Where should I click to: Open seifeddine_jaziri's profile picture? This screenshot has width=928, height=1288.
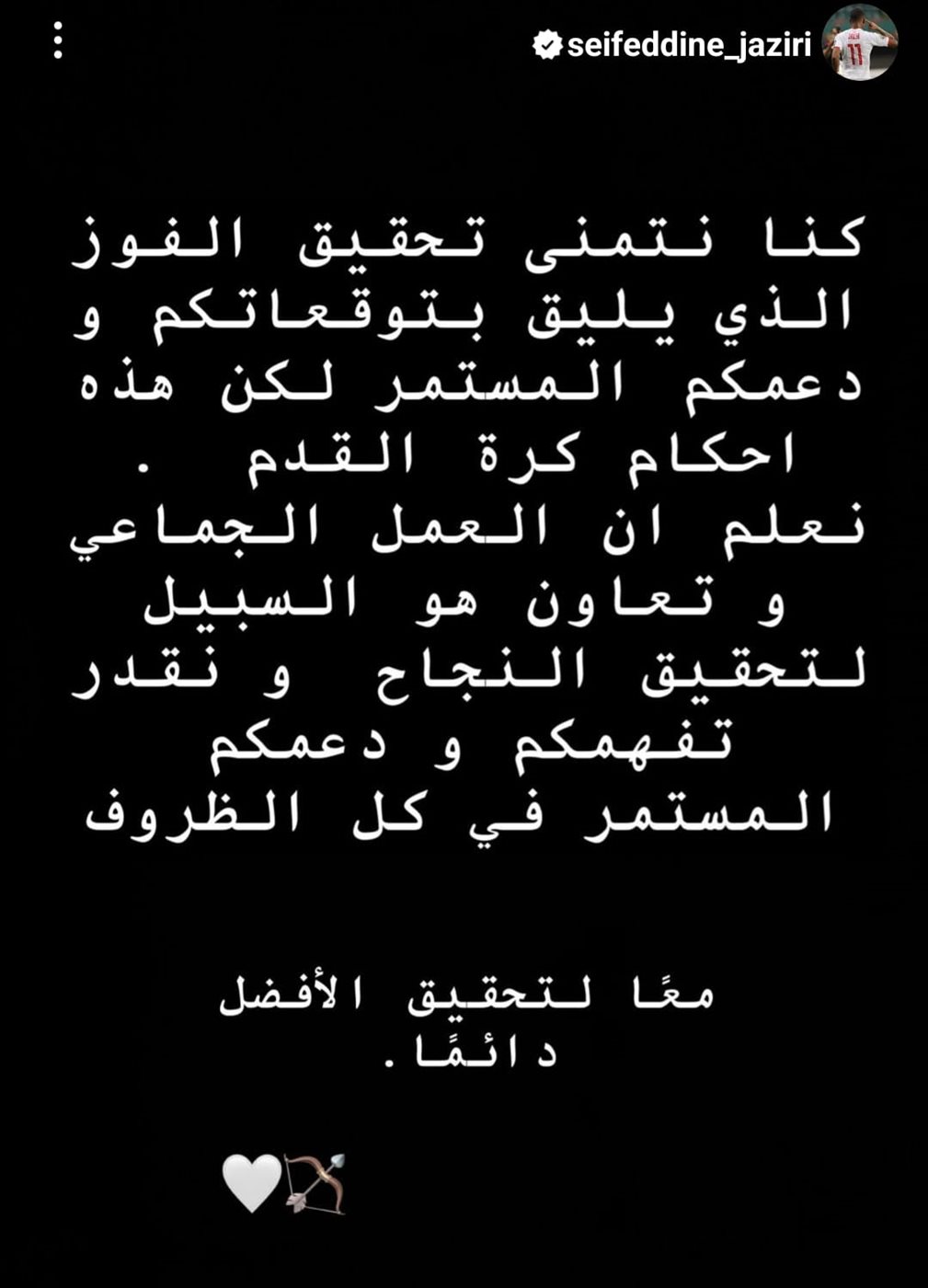[860, 43]
